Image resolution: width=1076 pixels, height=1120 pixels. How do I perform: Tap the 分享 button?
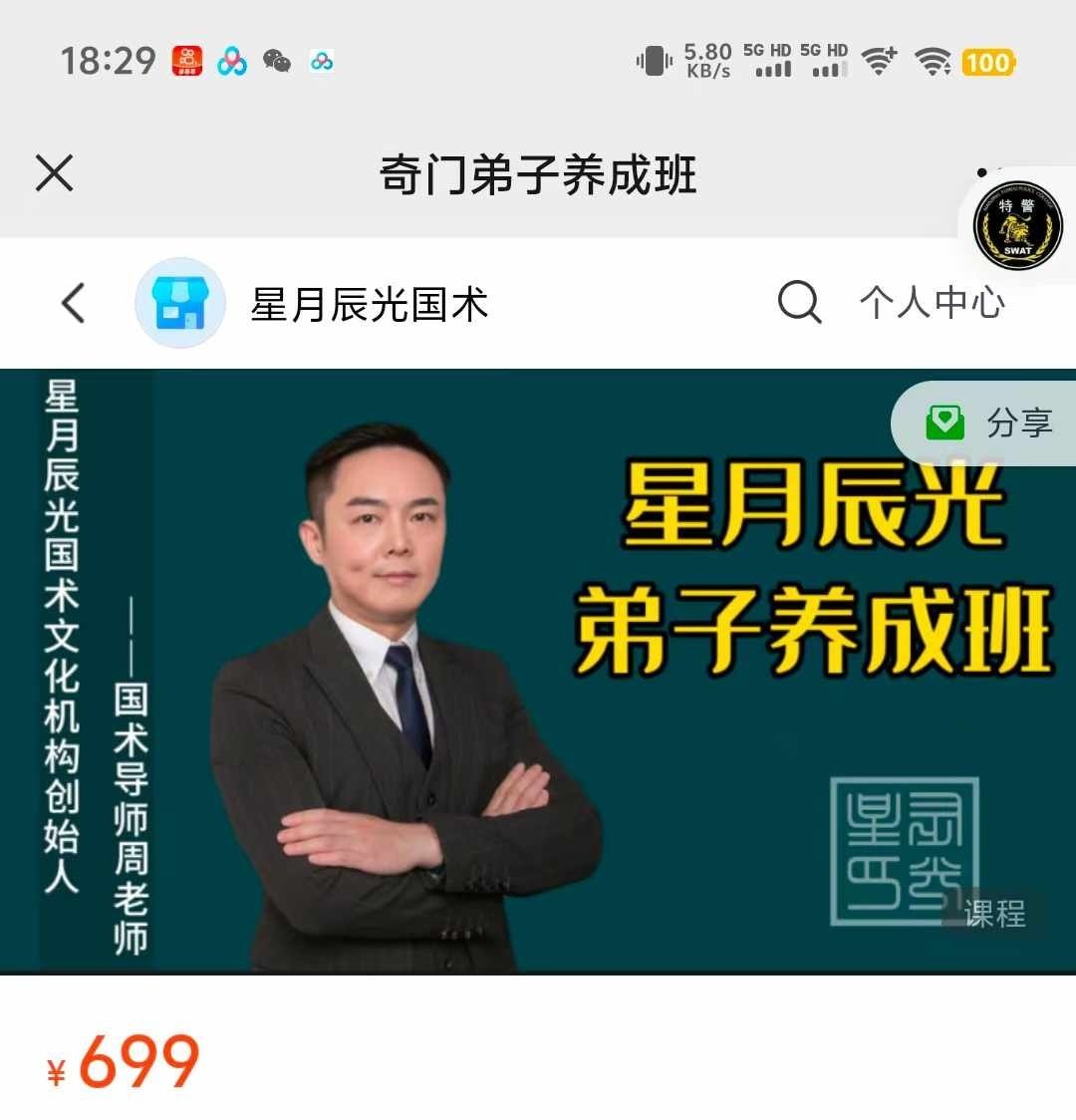coord(989,423)
